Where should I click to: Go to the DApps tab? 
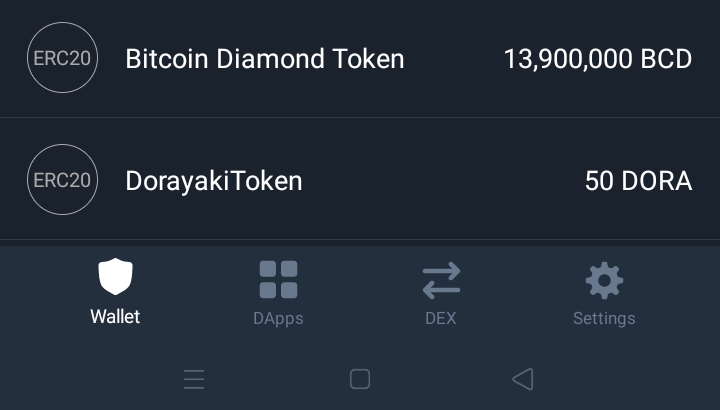click(278, 292)
